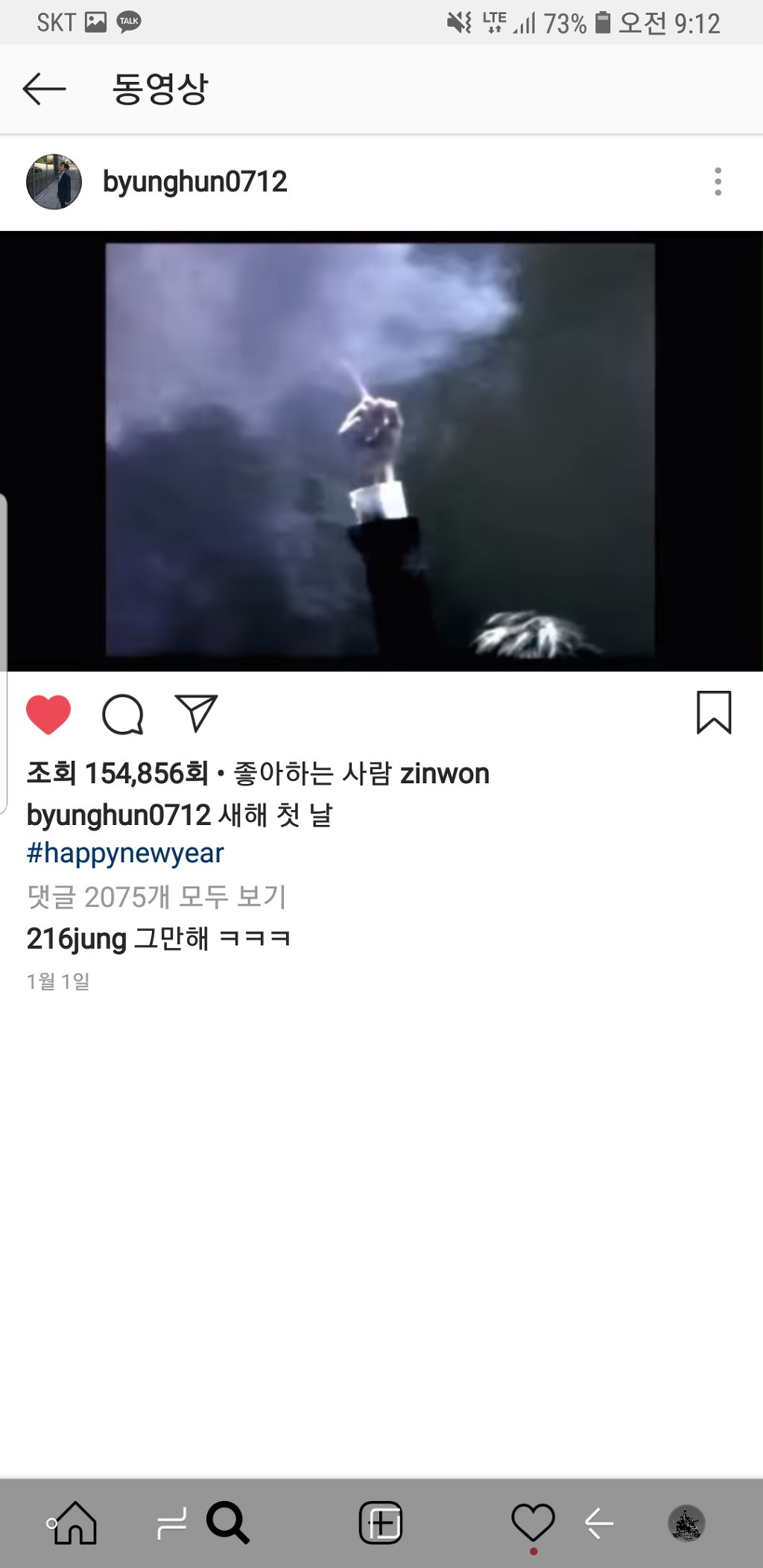Screen dimensions: 763x1568
Task: Open commenter 216jung's profile
Action: (x=76, y=939)
